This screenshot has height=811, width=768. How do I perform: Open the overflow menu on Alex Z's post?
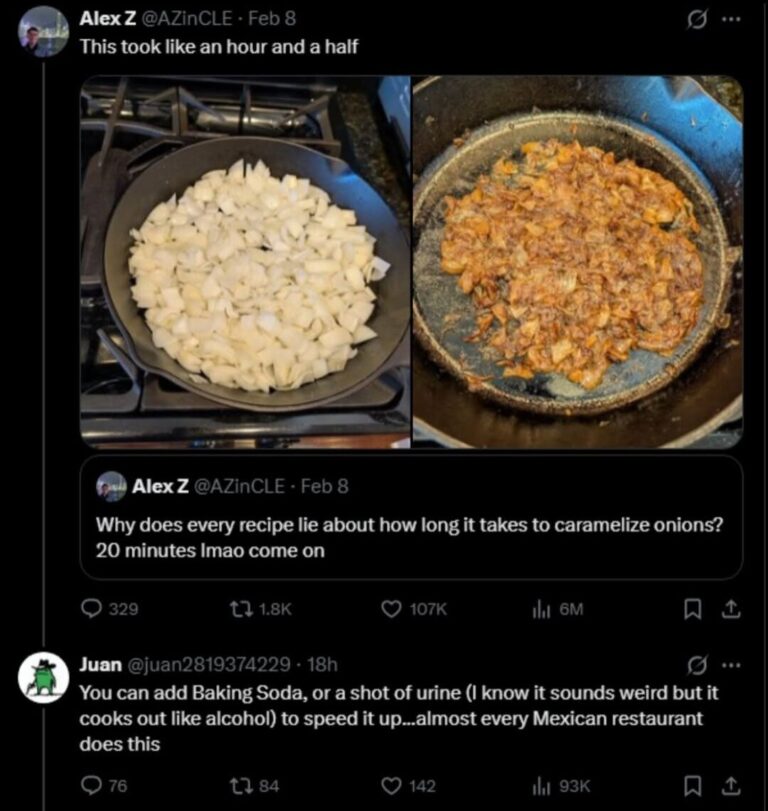click(x=733, y=19)
